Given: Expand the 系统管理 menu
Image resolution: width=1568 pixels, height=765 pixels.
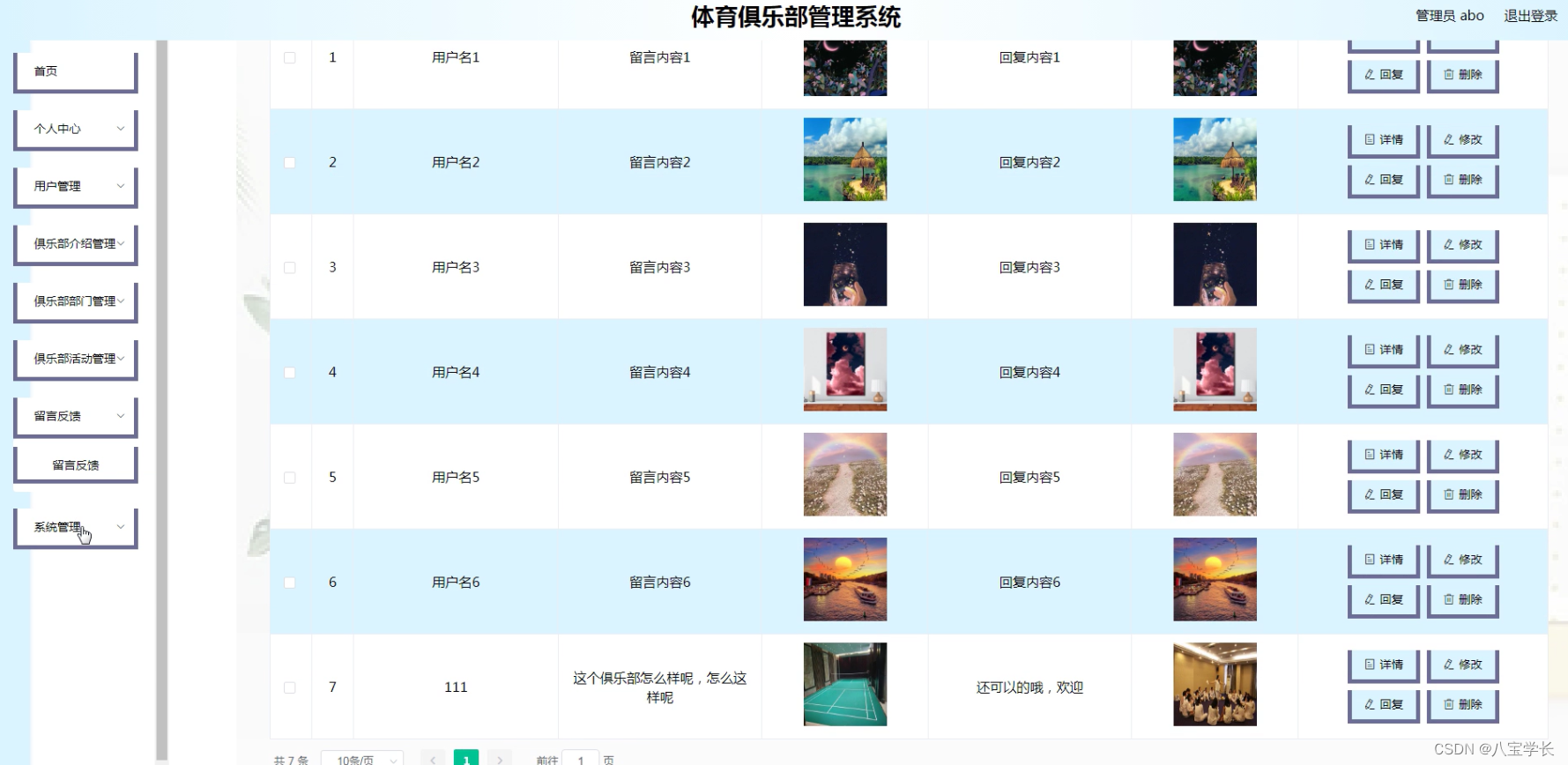Looking at the screenshot, I should click(x=75, y=527).
